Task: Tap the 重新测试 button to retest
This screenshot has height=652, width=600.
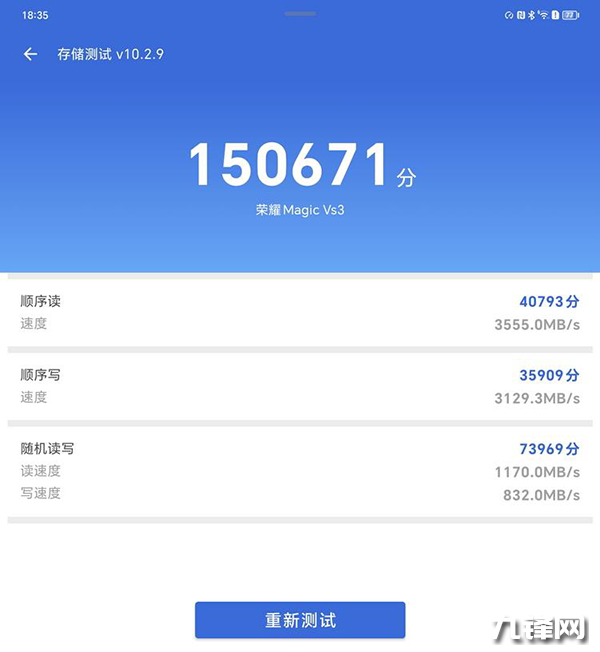Action: pos(300,620)
